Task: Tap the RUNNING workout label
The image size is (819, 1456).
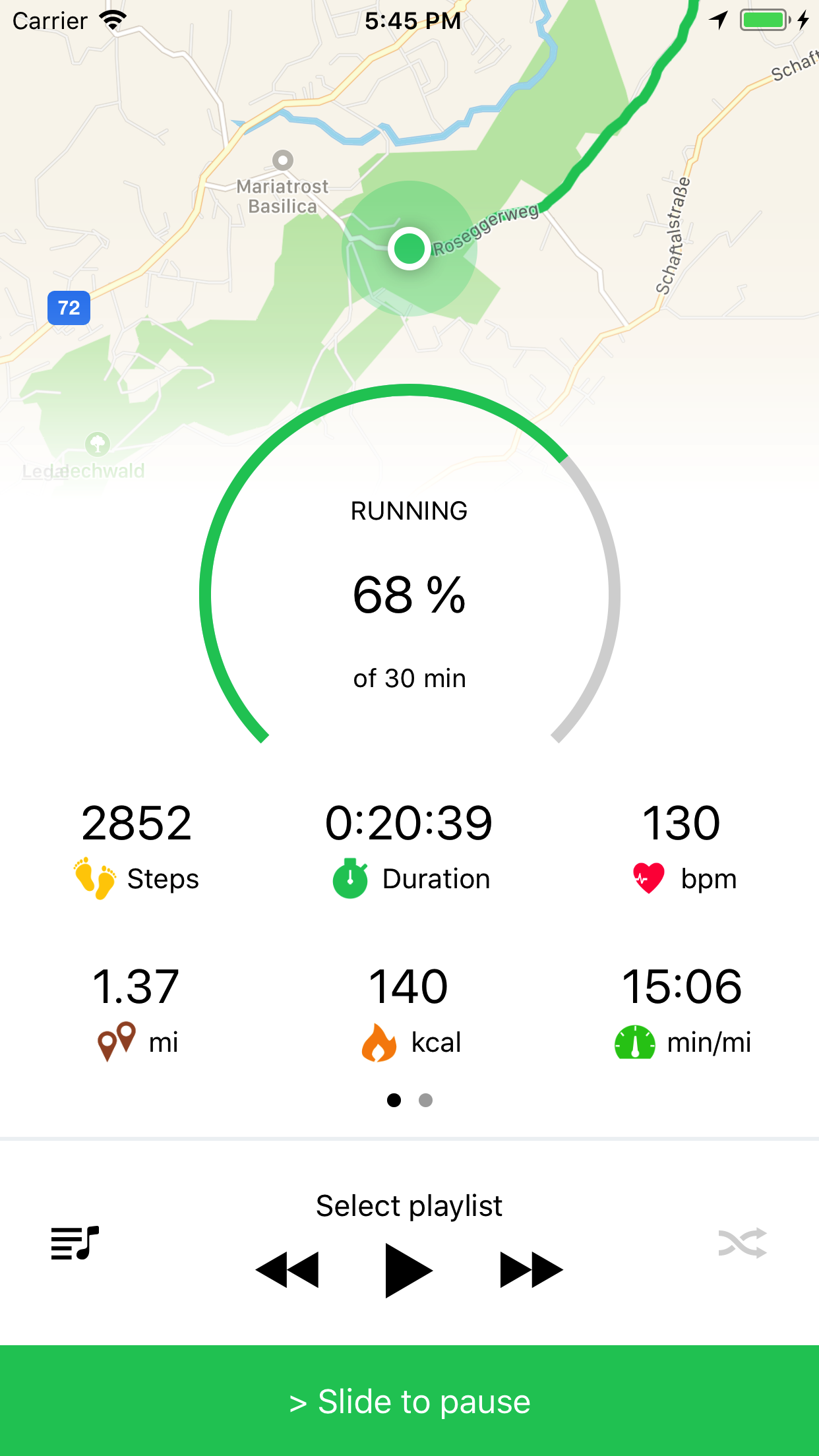Action: pyautogui.click(x=409, y=510)
